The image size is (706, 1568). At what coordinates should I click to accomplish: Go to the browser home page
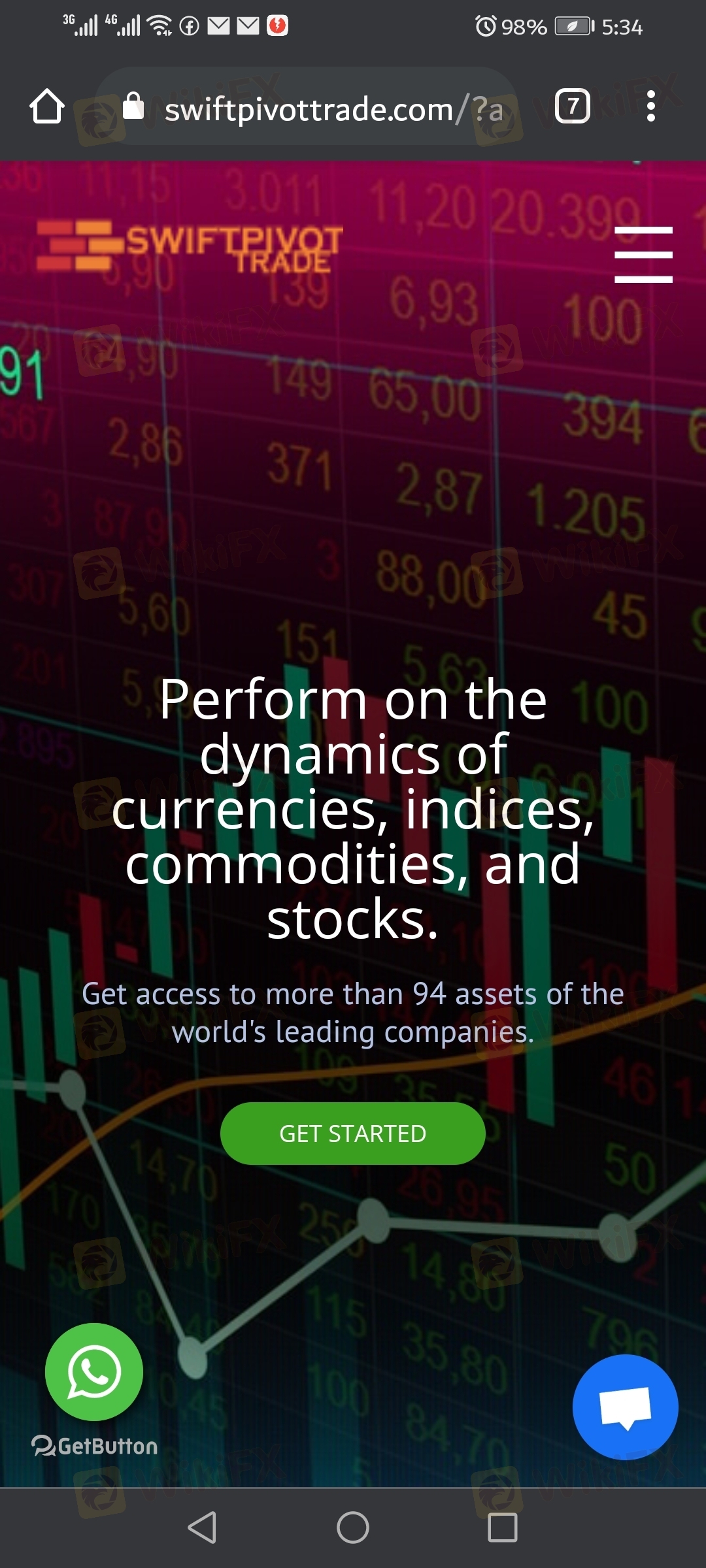click(47, 106)
